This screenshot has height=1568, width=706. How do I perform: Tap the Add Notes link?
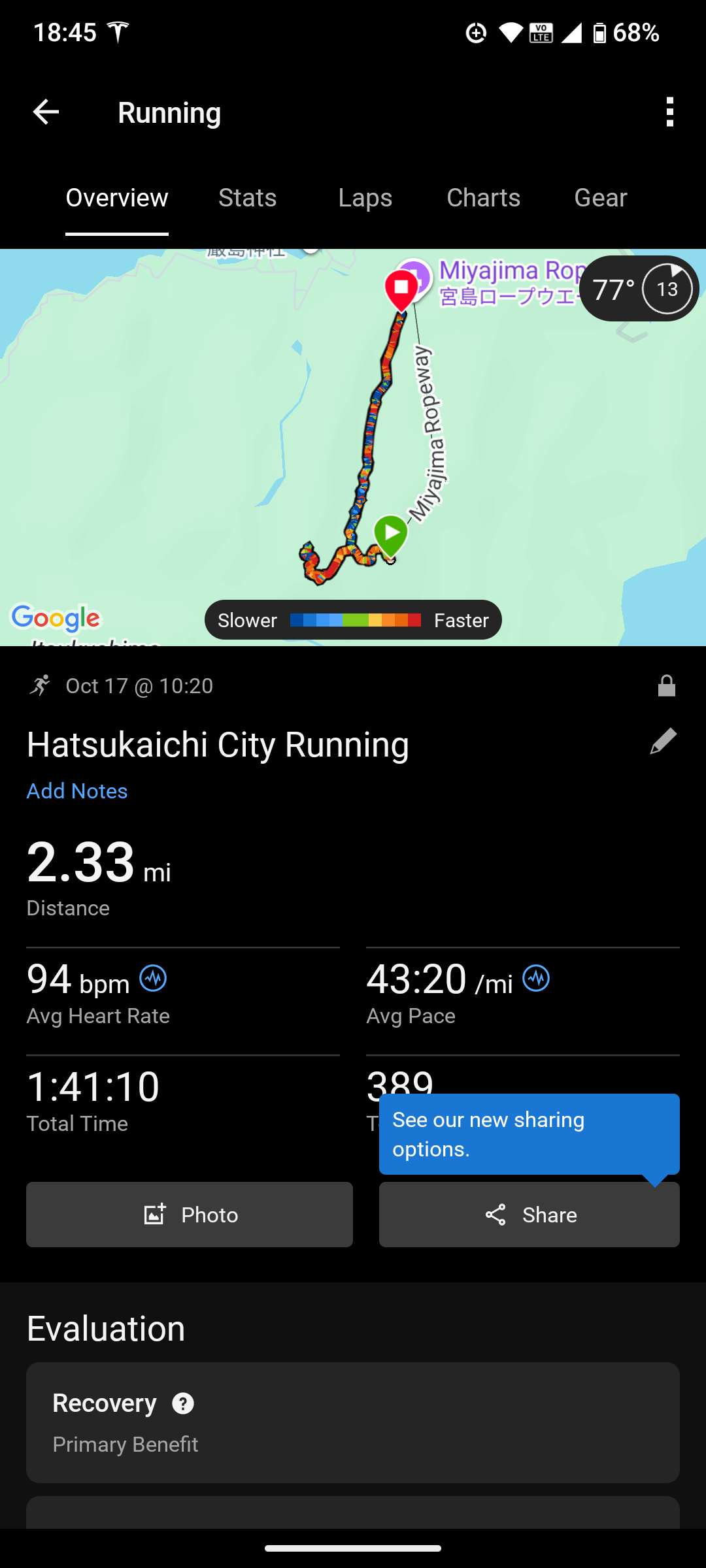77,791
